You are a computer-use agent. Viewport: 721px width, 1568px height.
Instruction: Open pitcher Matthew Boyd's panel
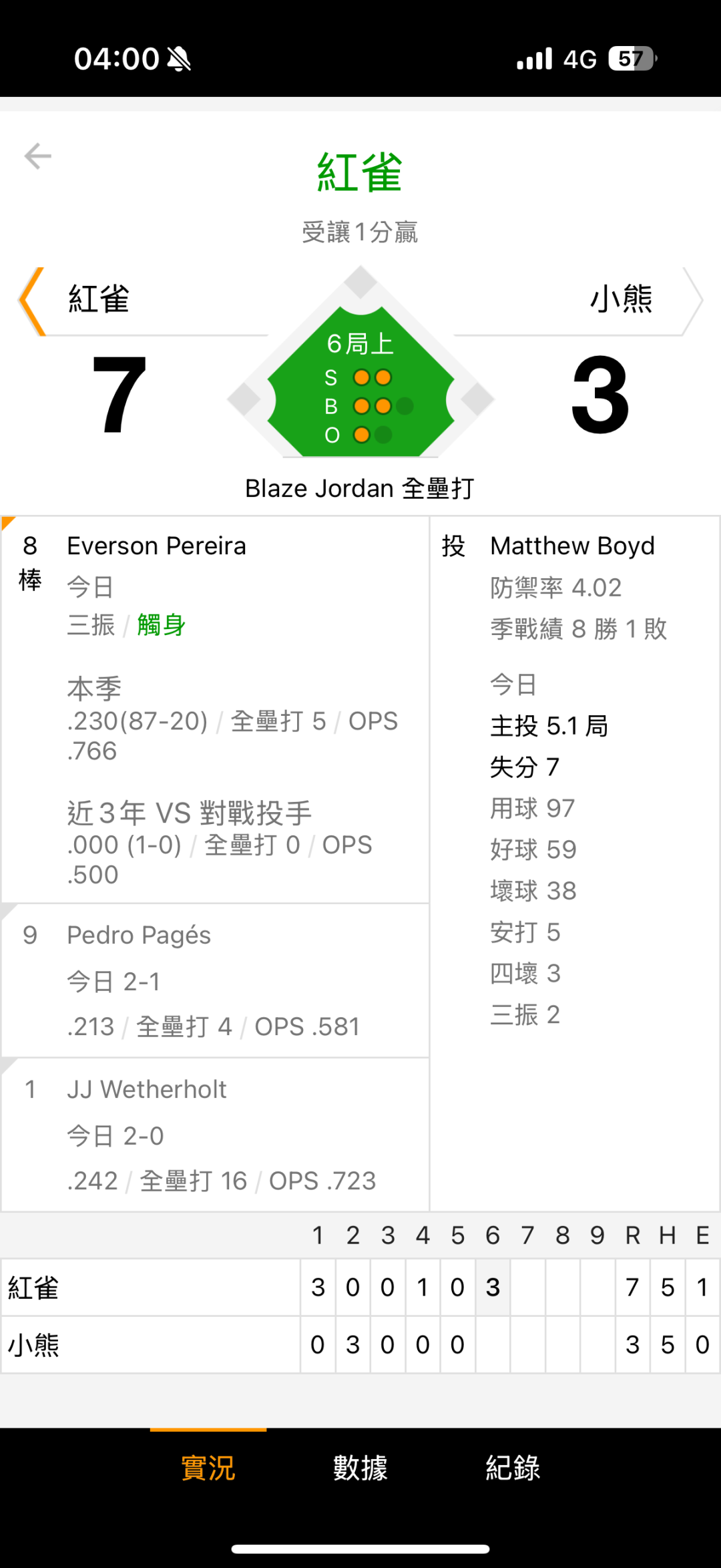click(575, 863)
